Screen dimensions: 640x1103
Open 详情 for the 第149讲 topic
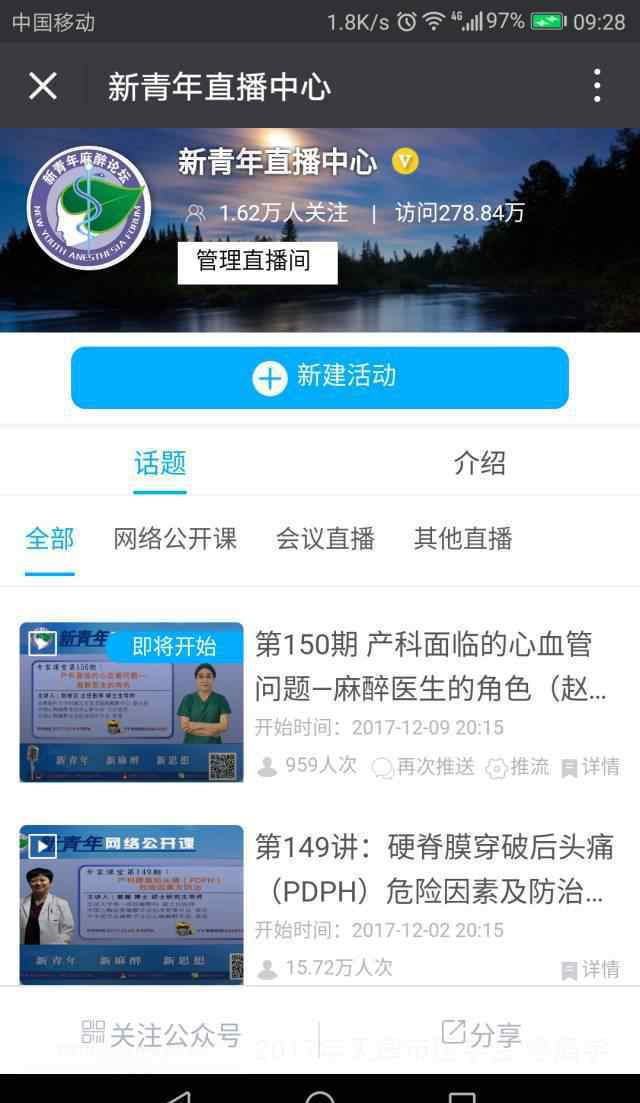591,969
